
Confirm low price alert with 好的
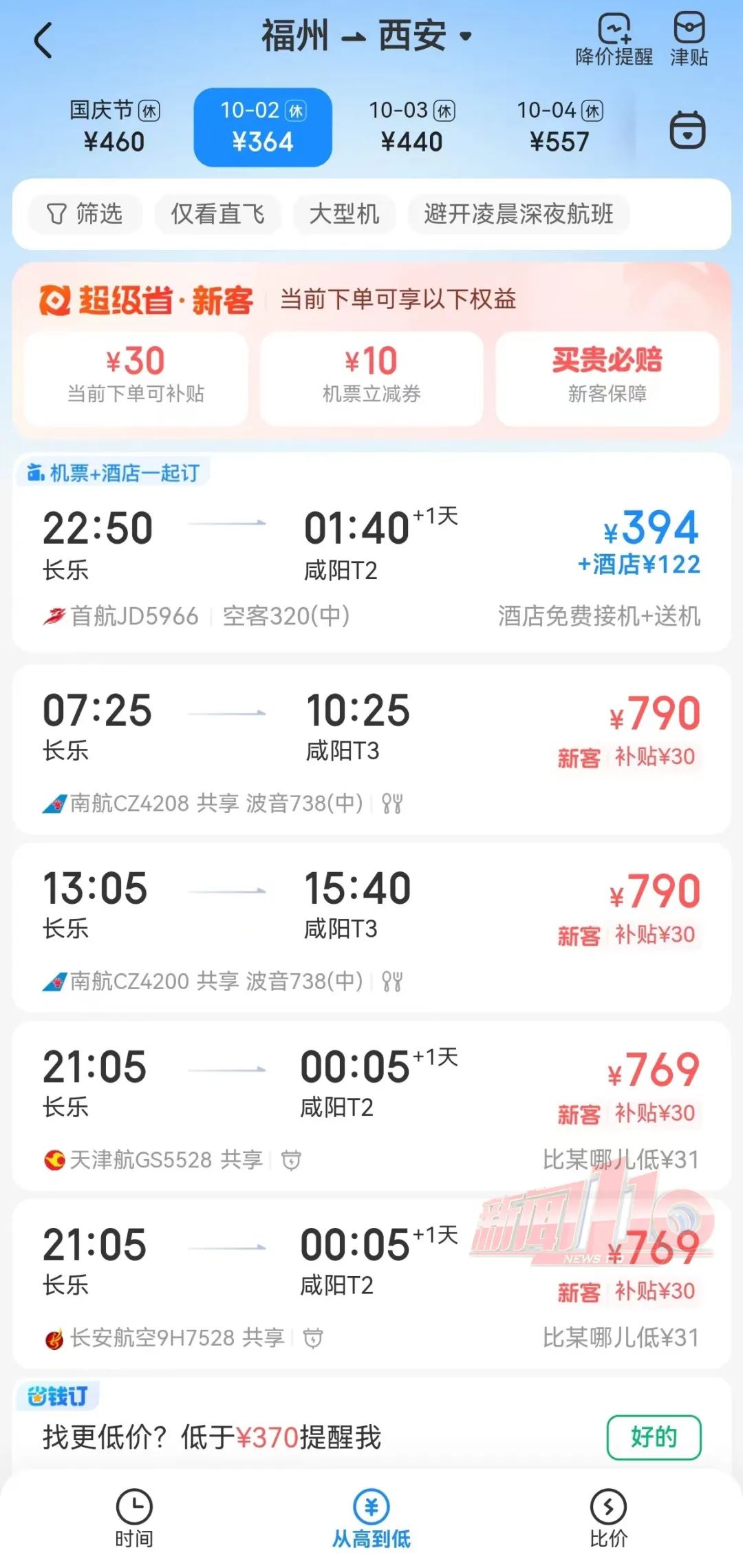[x=653, y=1437]
